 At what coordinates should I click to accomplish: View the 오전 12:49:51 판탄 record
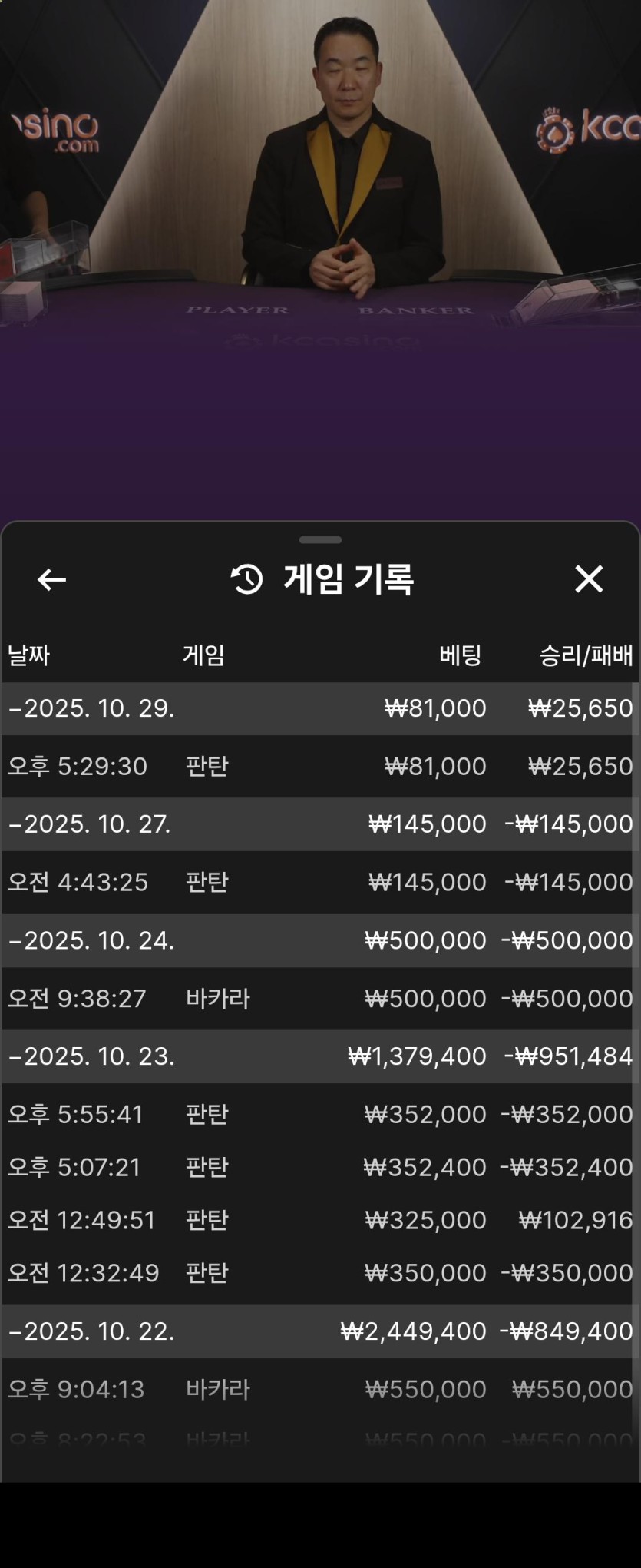[x=319, y=1221]
